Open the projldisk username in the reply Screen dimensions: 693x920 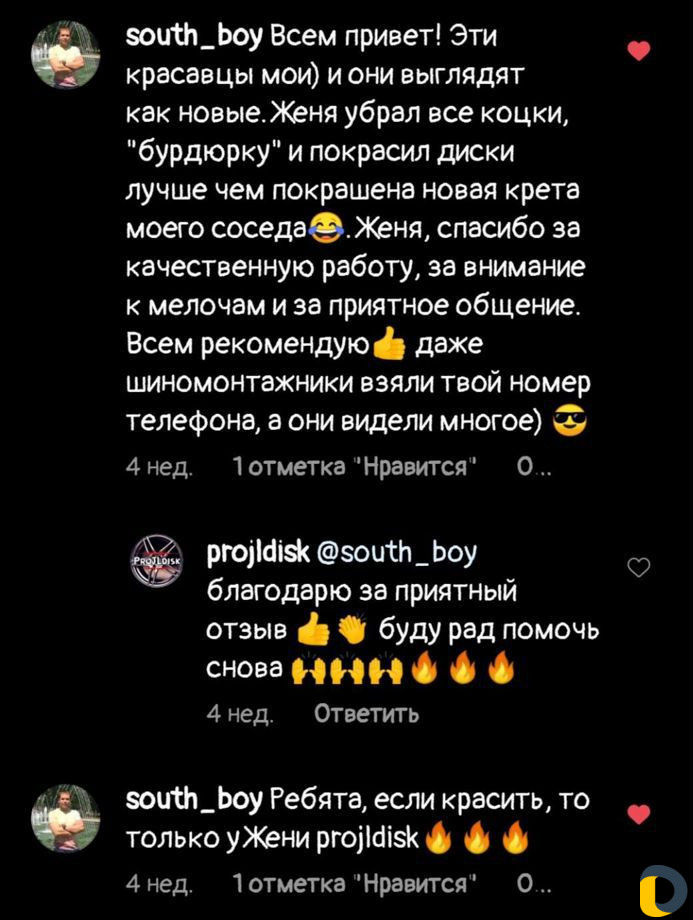point(257,551)
